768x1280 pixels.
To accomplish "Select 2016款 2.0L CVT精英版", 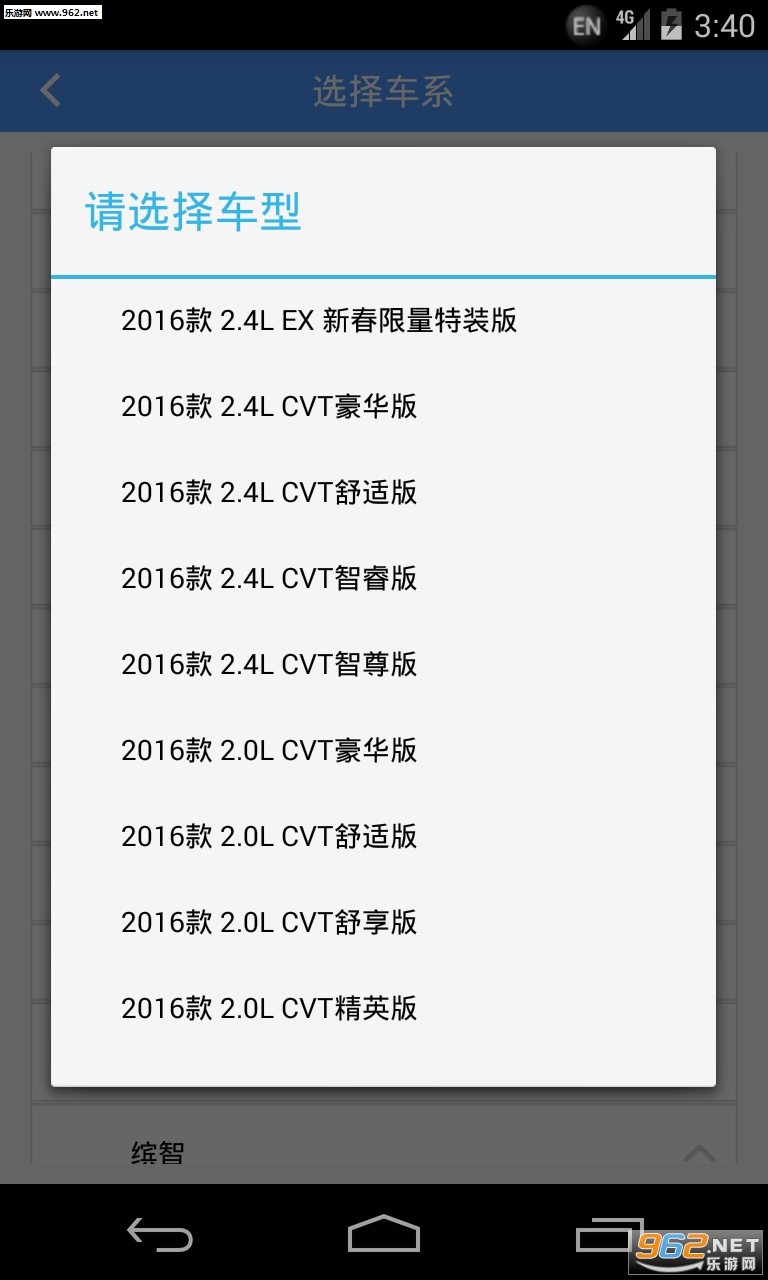I will [383, 1008].
